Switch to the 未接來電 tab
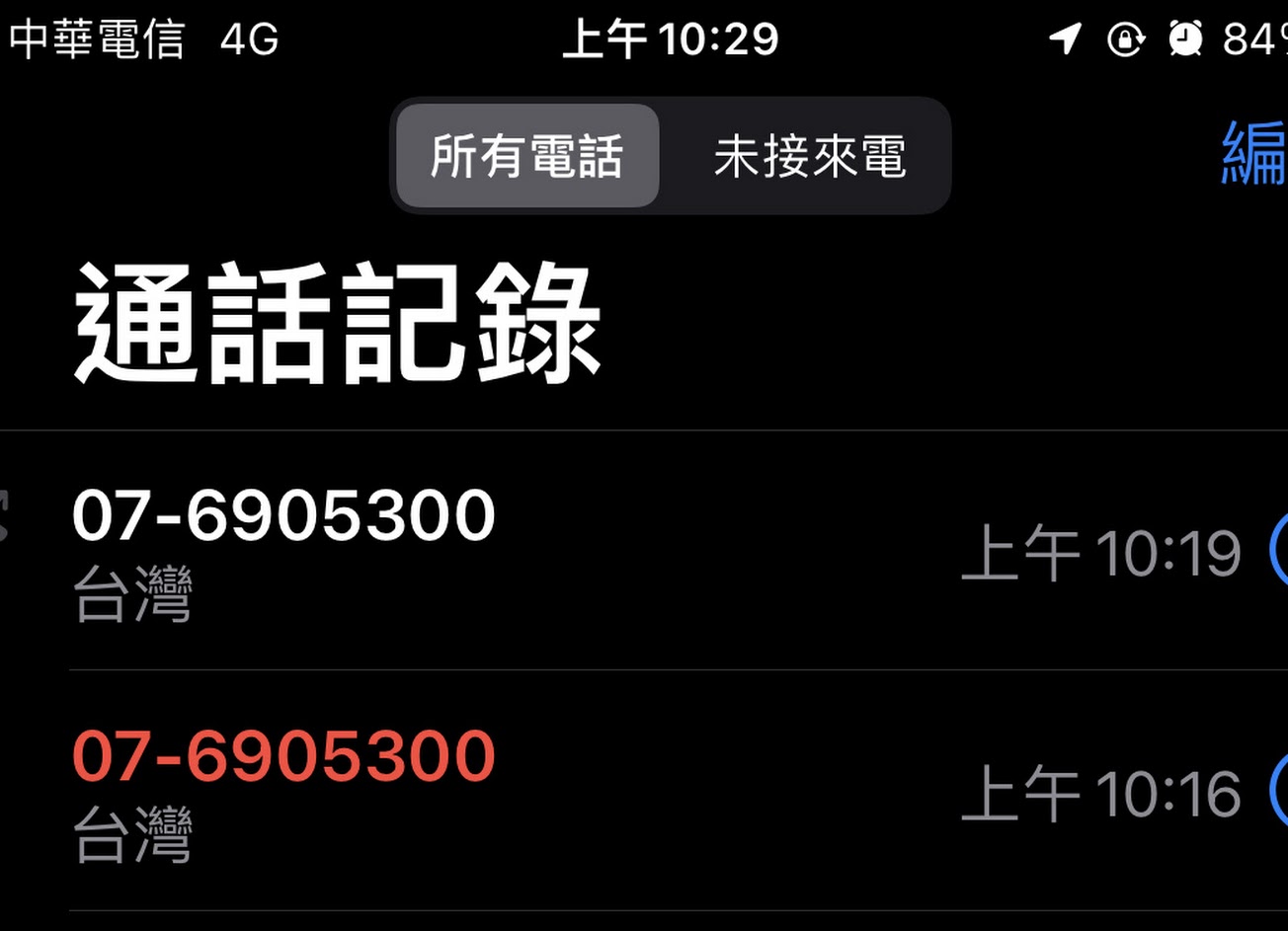Screen dimensions: 1288x931 tap(809, 156)
